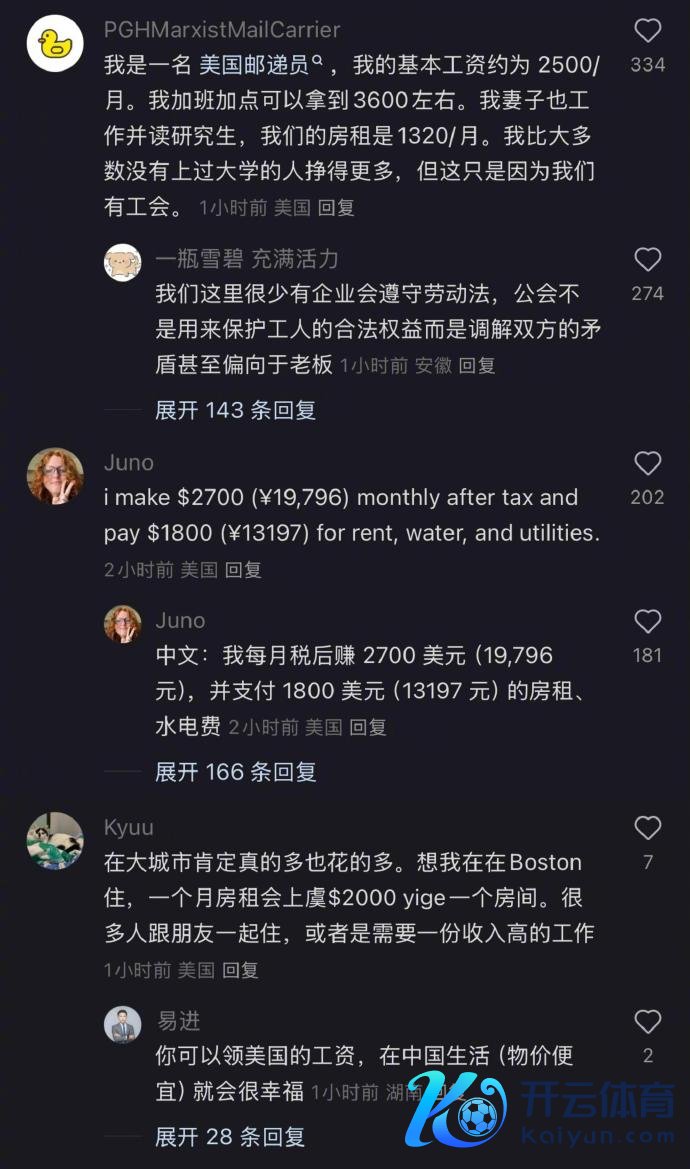690x1169 pixels.
Task: Expand 143 replies
Action: point(235,410)
